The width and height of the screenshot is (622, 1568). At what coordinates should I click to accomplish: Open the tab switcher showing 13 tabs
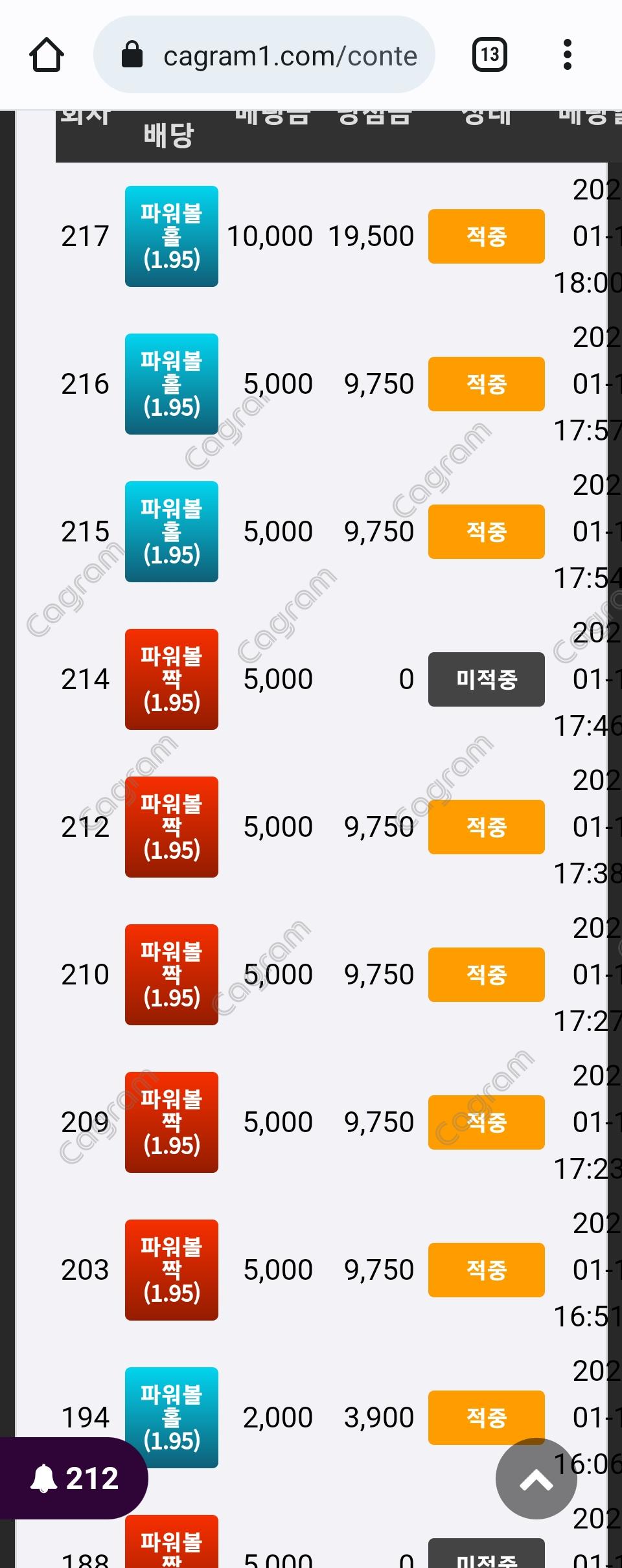pos(489,55)
